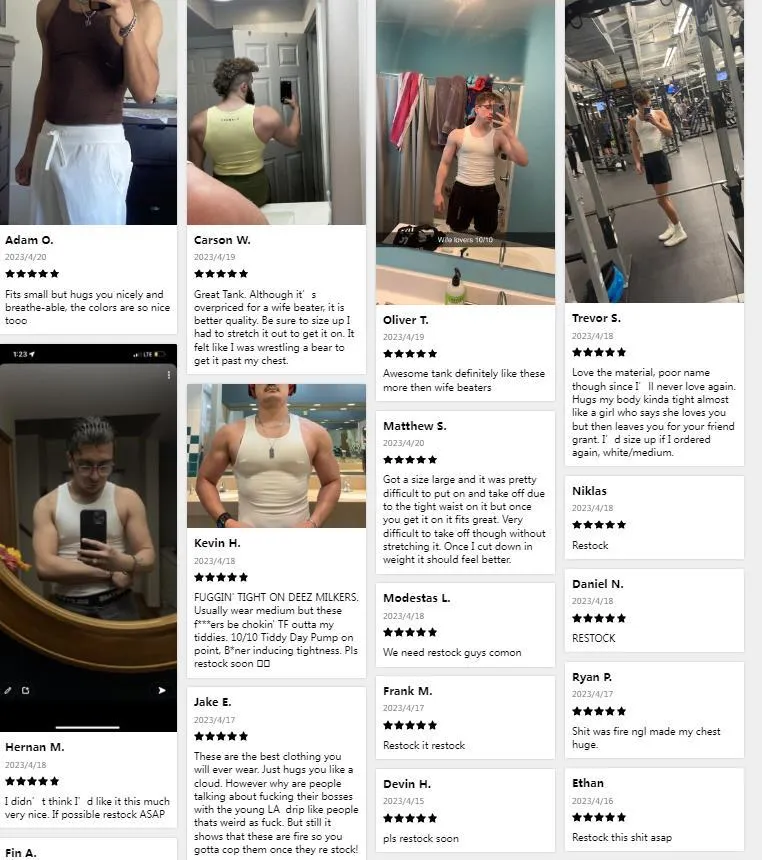Expand Kevin H.'s review photo

276,456
